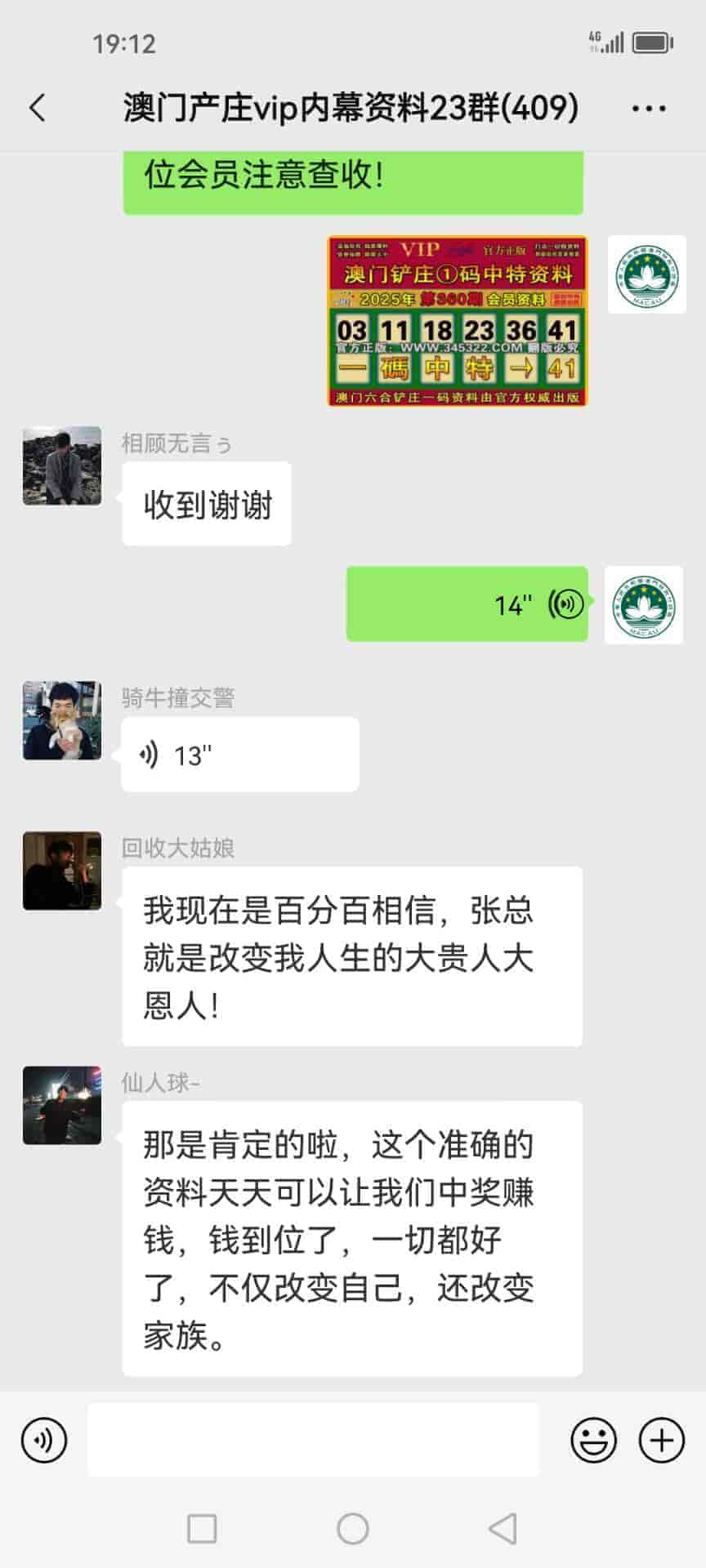Open the emoji picker
The image size is (706, 1568).
coord(593,1440)
